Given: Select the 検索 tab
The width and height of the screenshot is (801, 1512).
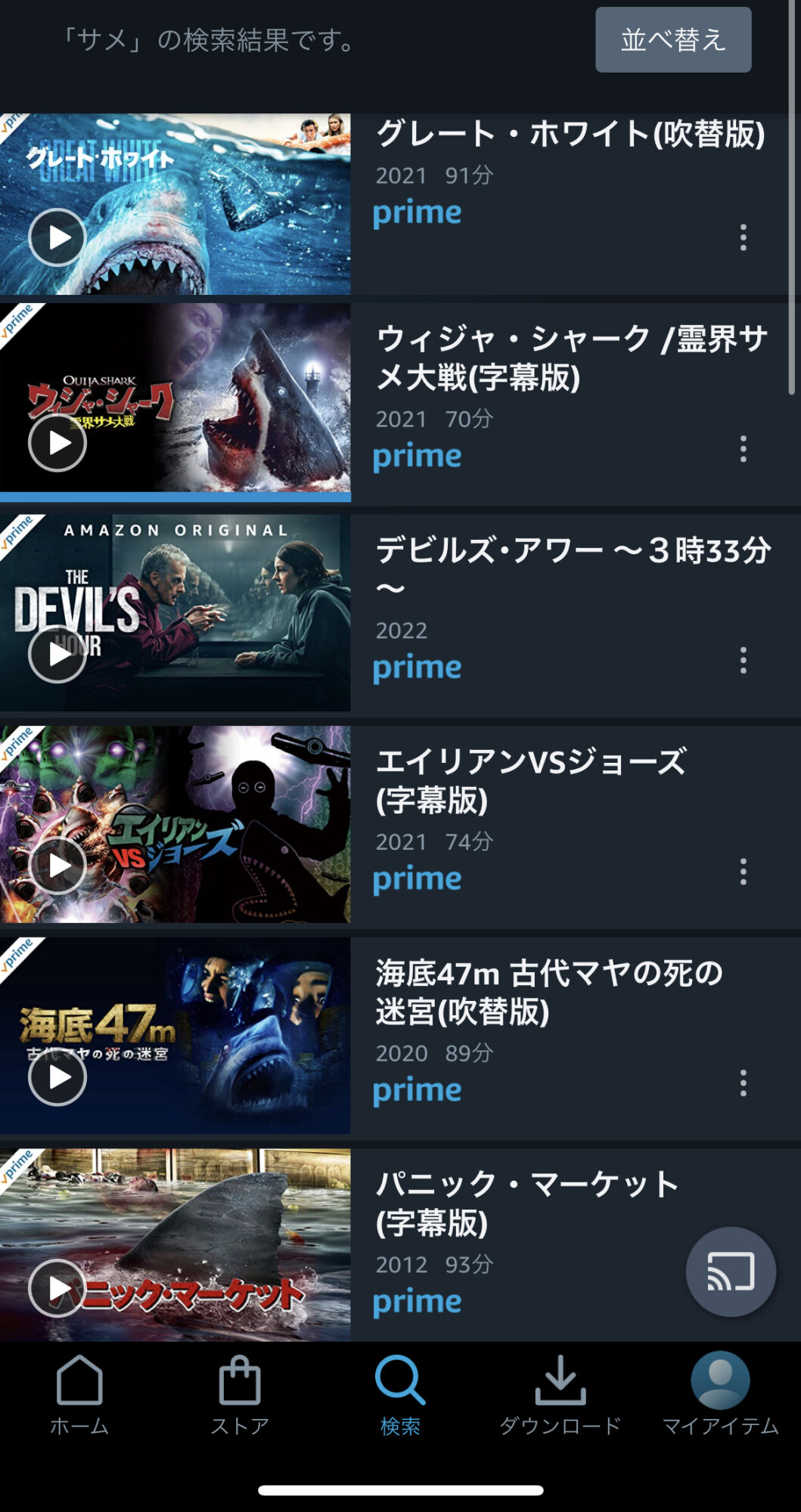Looking at the screenshot, I should click(x=400, y=1396).
